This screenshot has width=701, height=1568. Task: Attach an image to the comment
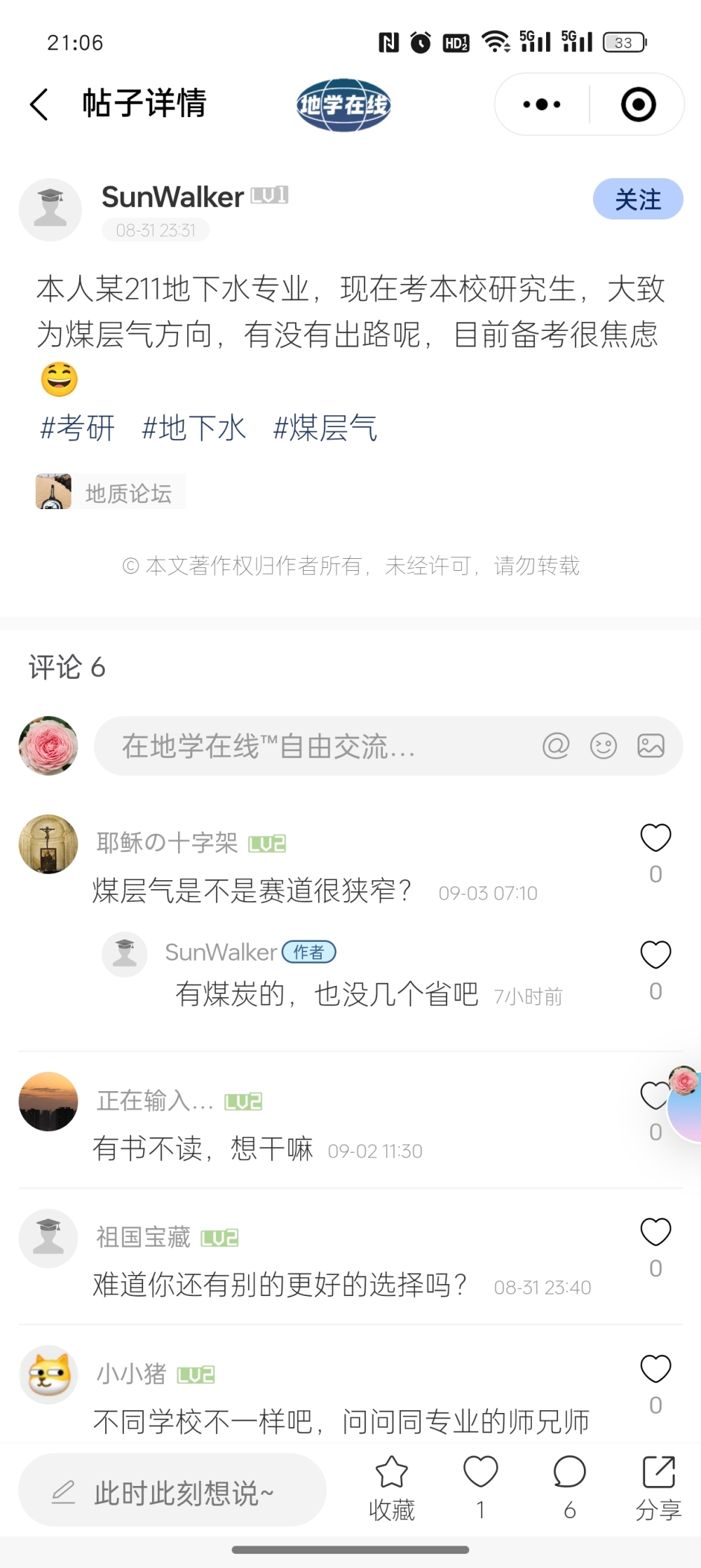[x=651, y=746]
